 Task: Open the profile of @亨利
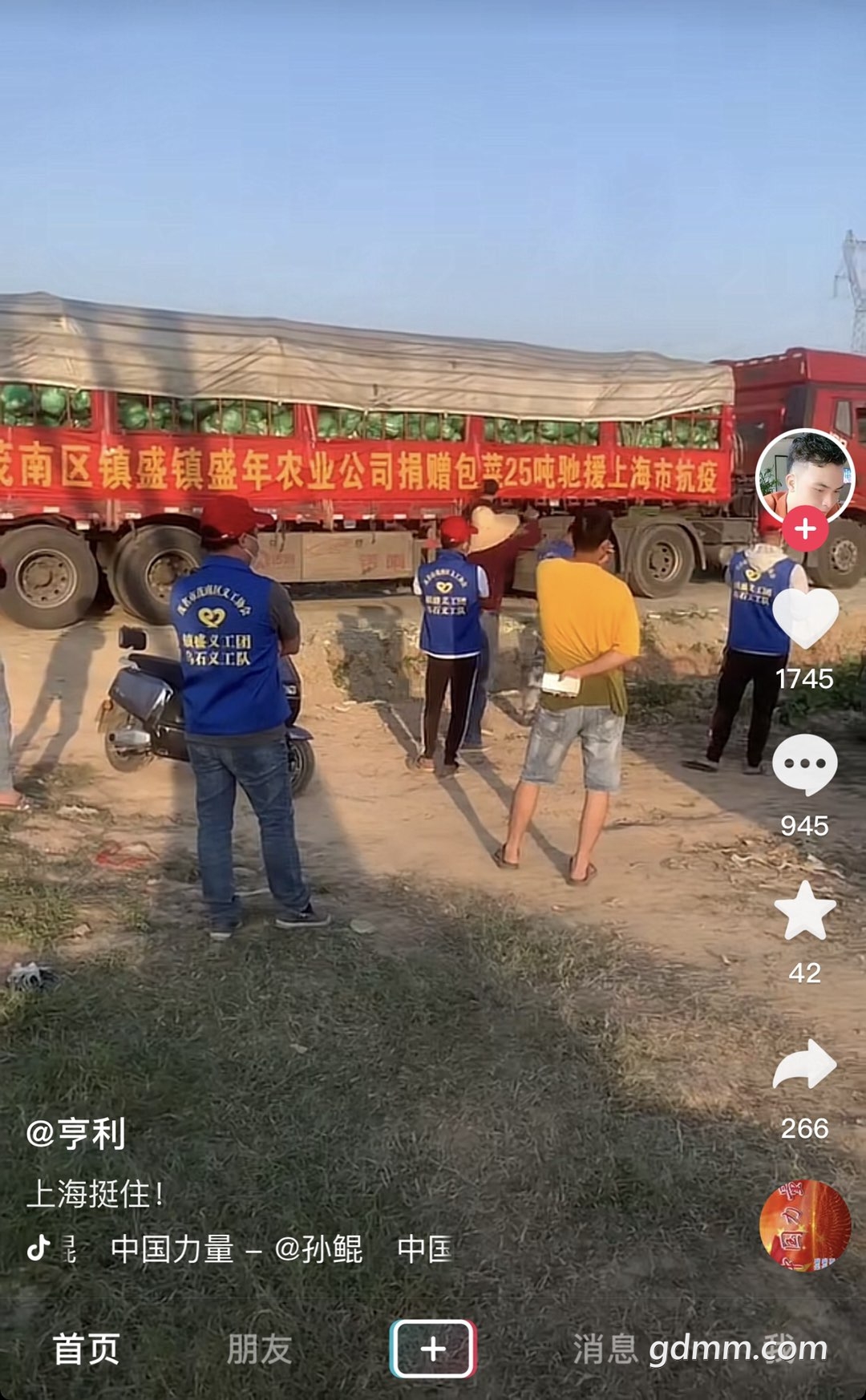[75, 1134]
